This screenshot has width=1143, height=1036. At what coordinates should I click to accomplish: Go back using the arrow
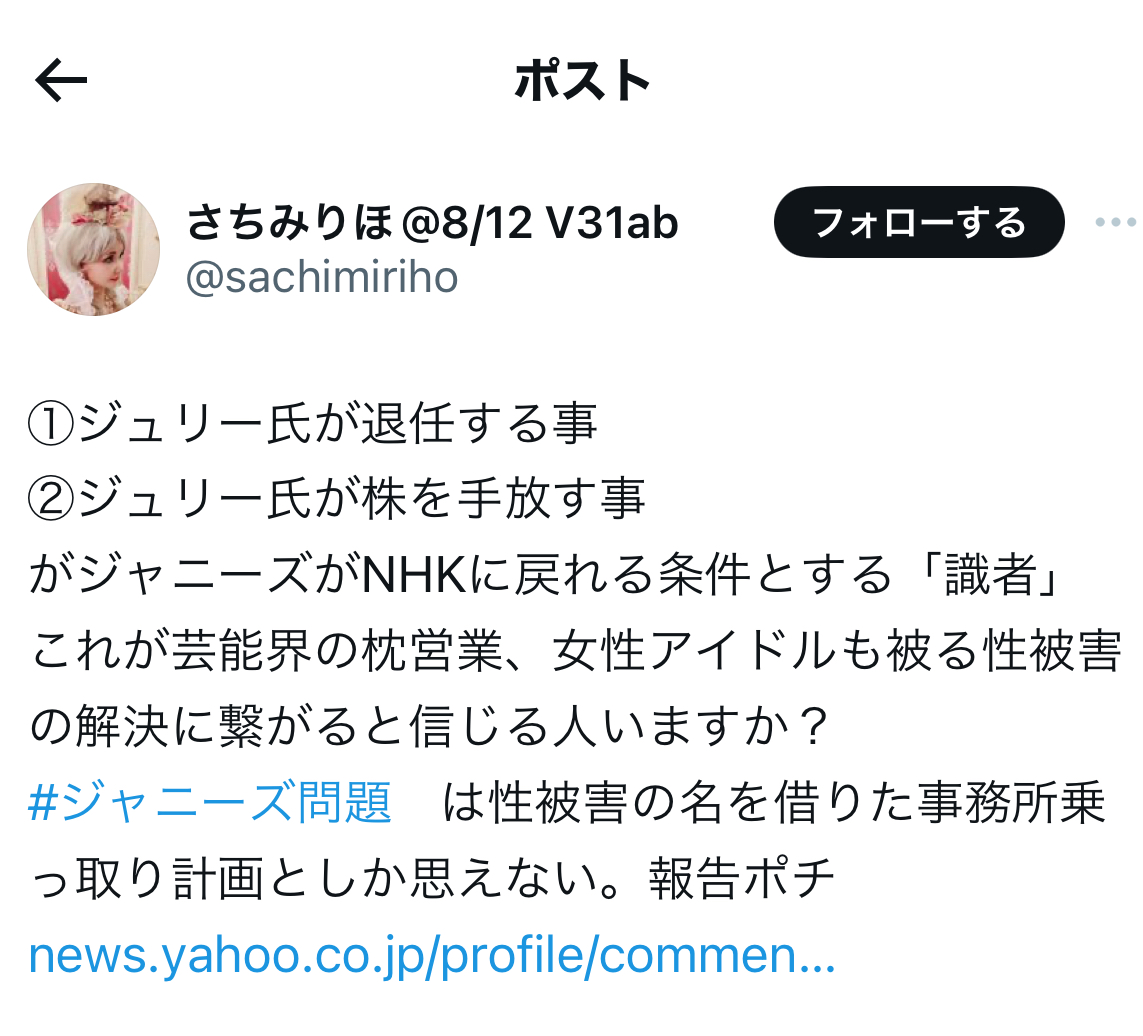pyautogui.click(x=62, y=82)
